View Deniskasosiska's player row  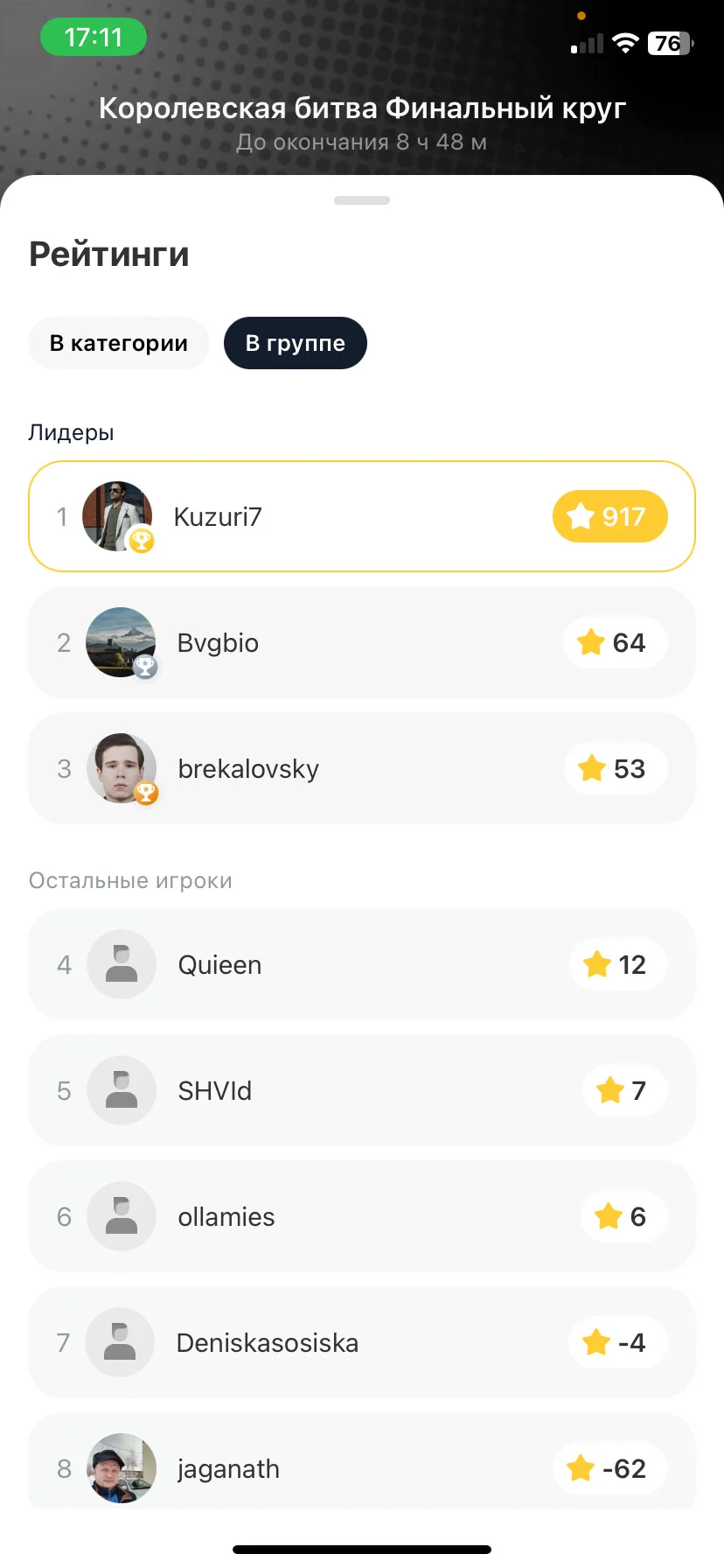[362, 1342]
